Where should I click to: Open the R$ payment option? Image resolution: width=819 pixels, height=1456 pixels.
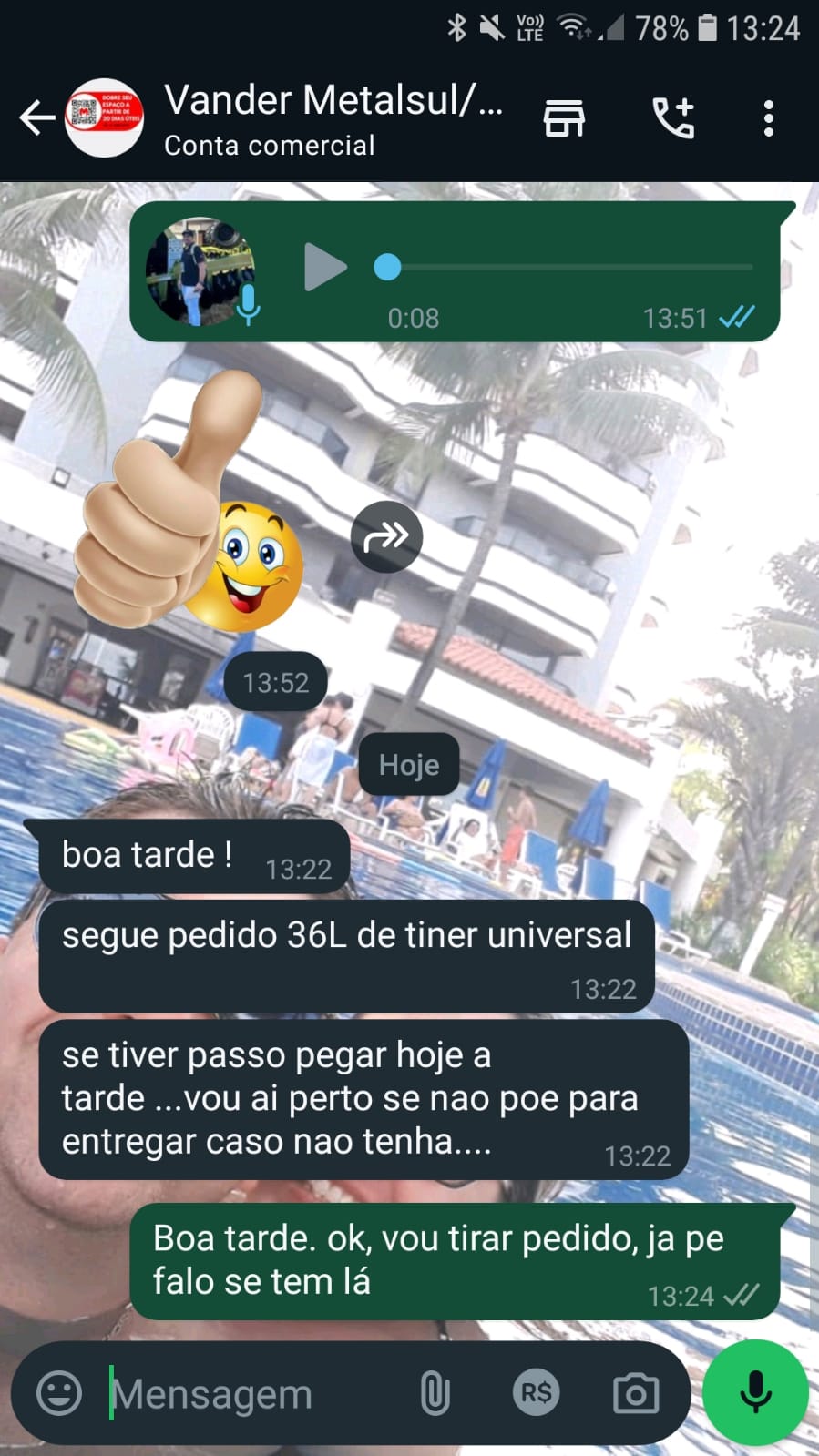[536, 1393]
